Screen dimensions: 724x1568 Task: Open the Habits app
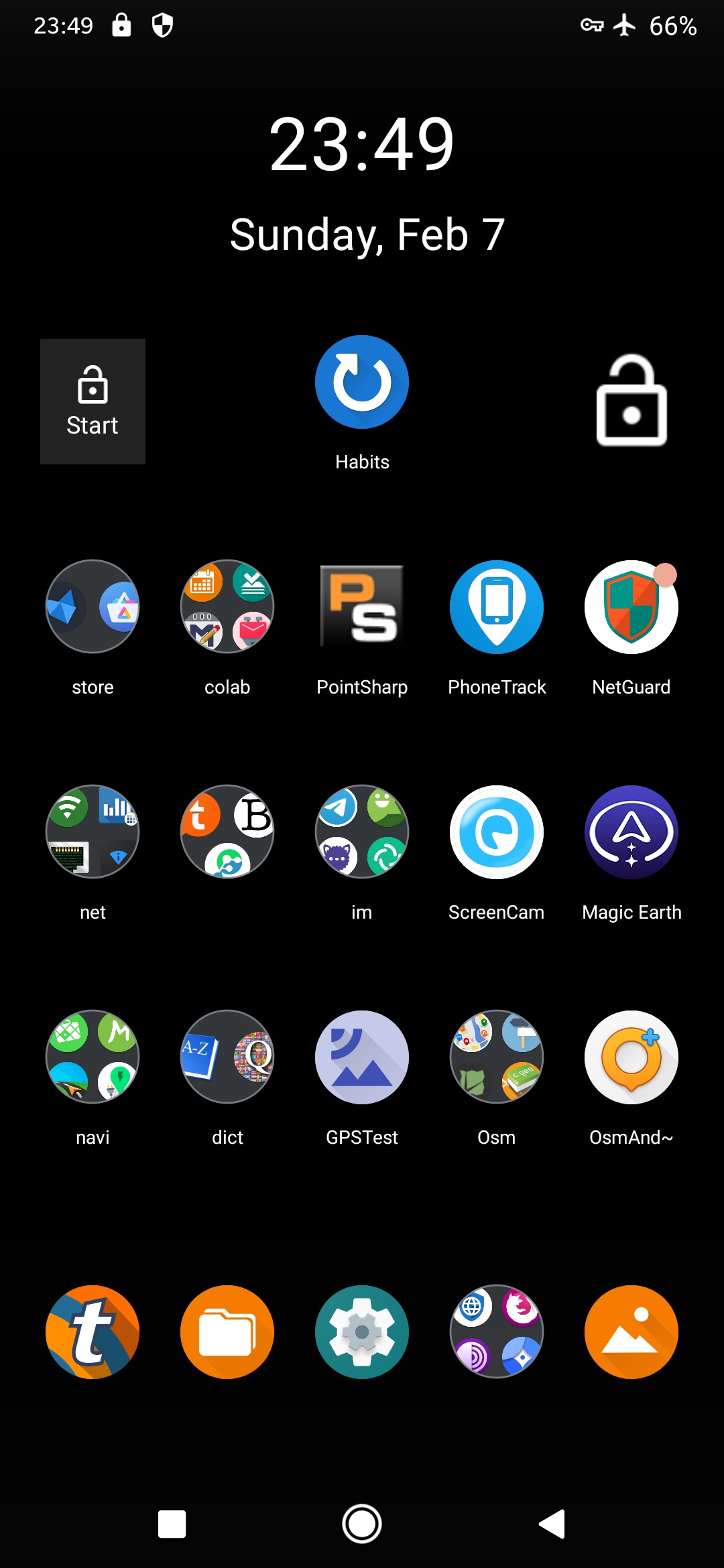pos(361,381)
